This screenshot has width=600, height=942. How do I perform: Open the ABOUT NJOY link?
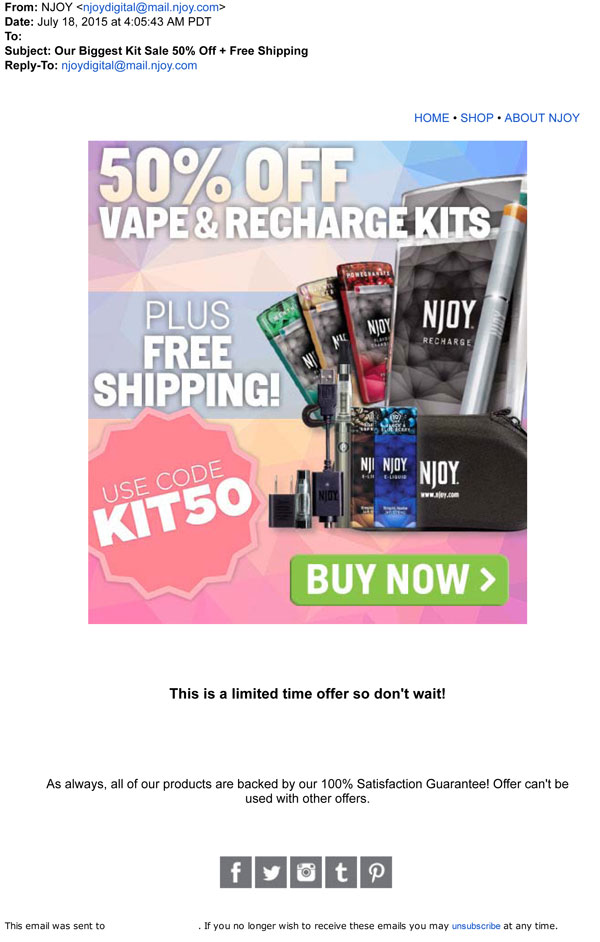(x=541, y=118)
